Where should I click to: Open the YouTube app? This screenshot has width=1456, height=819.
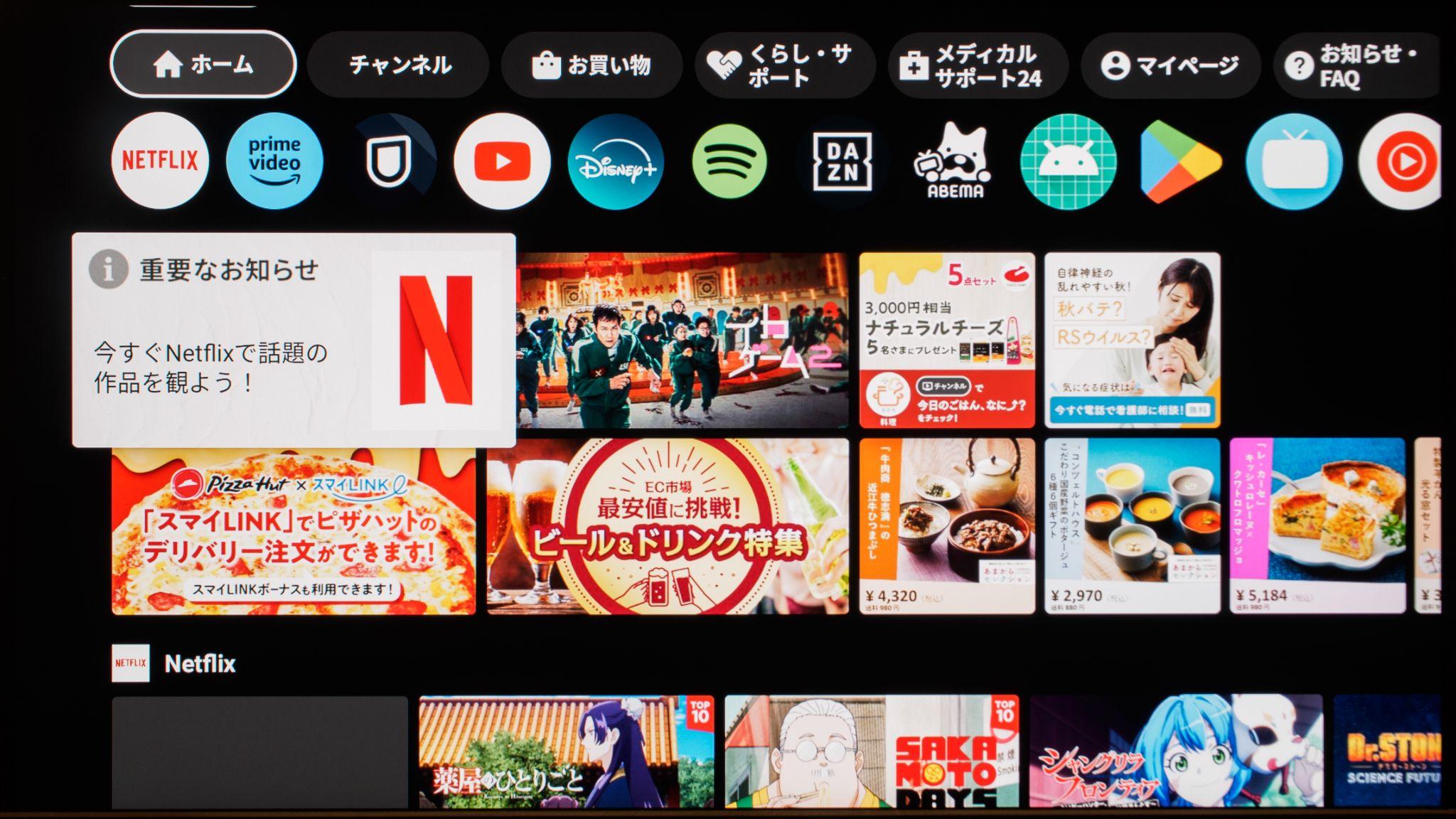502,161
